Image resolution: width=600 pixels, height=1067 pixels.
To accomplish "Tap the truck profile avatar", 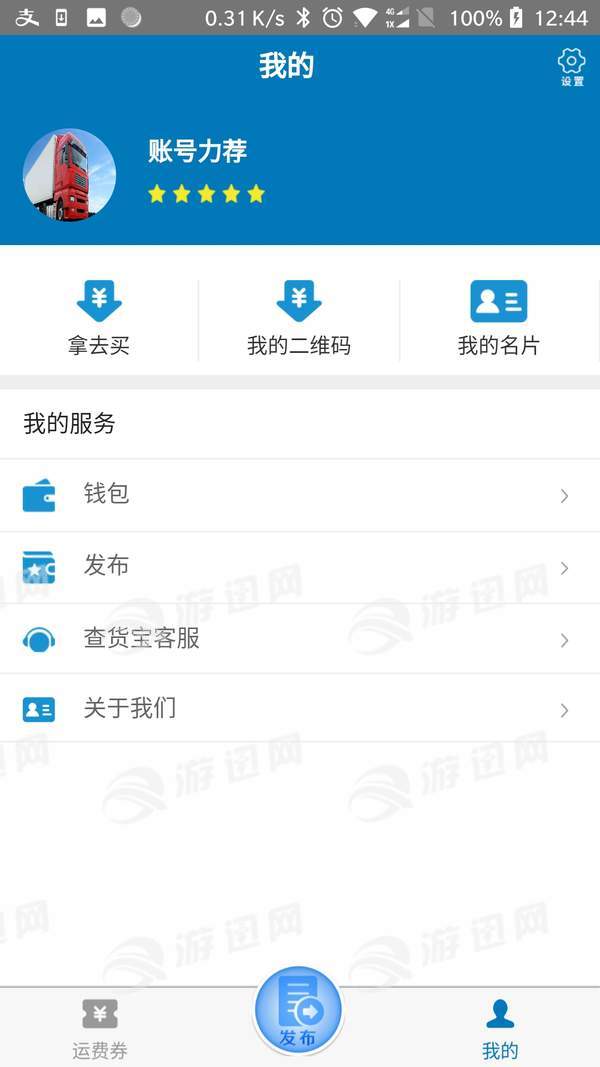I will click(x=69, y=175).
